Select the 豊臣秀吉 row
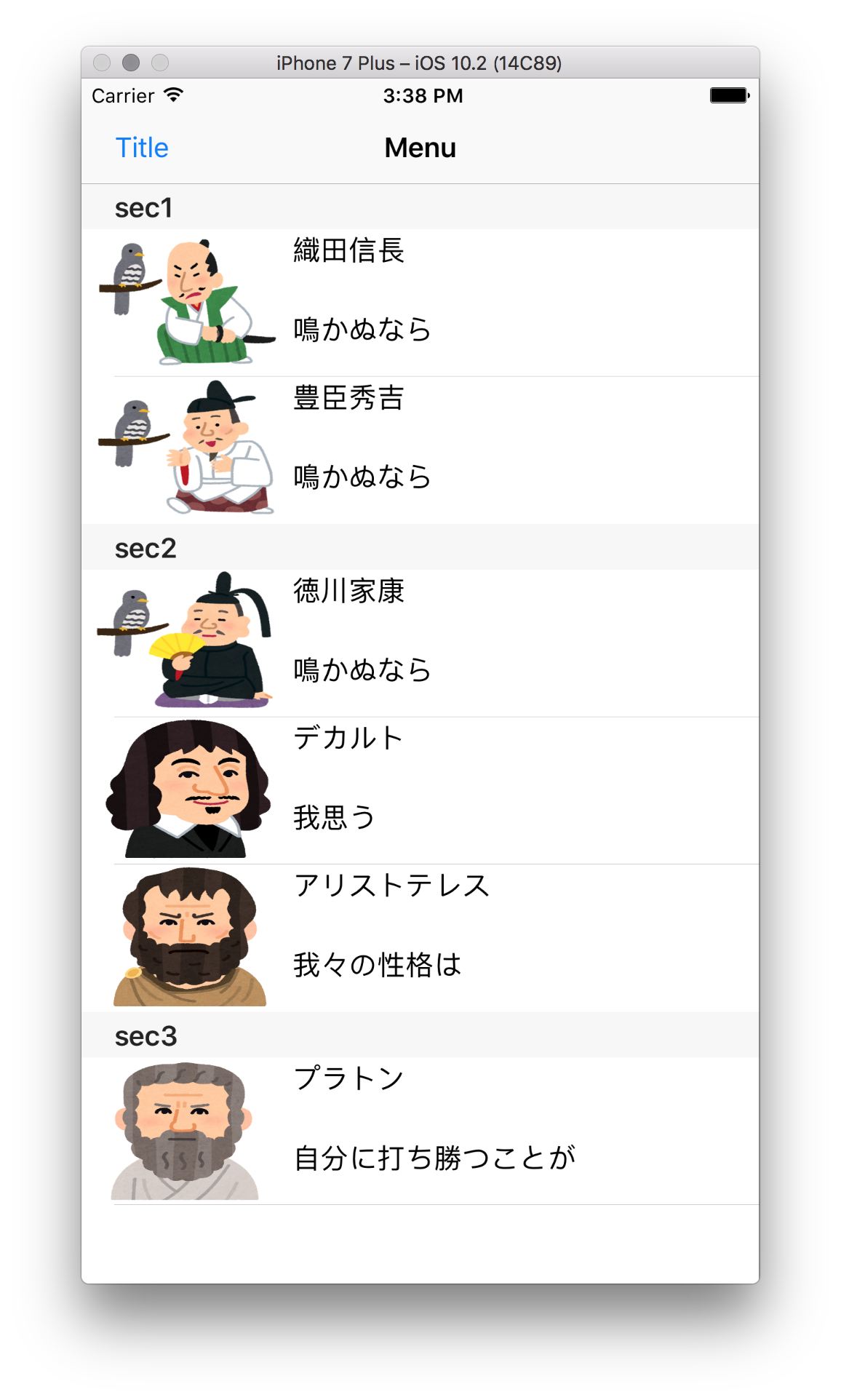 (x=420, y=450)
